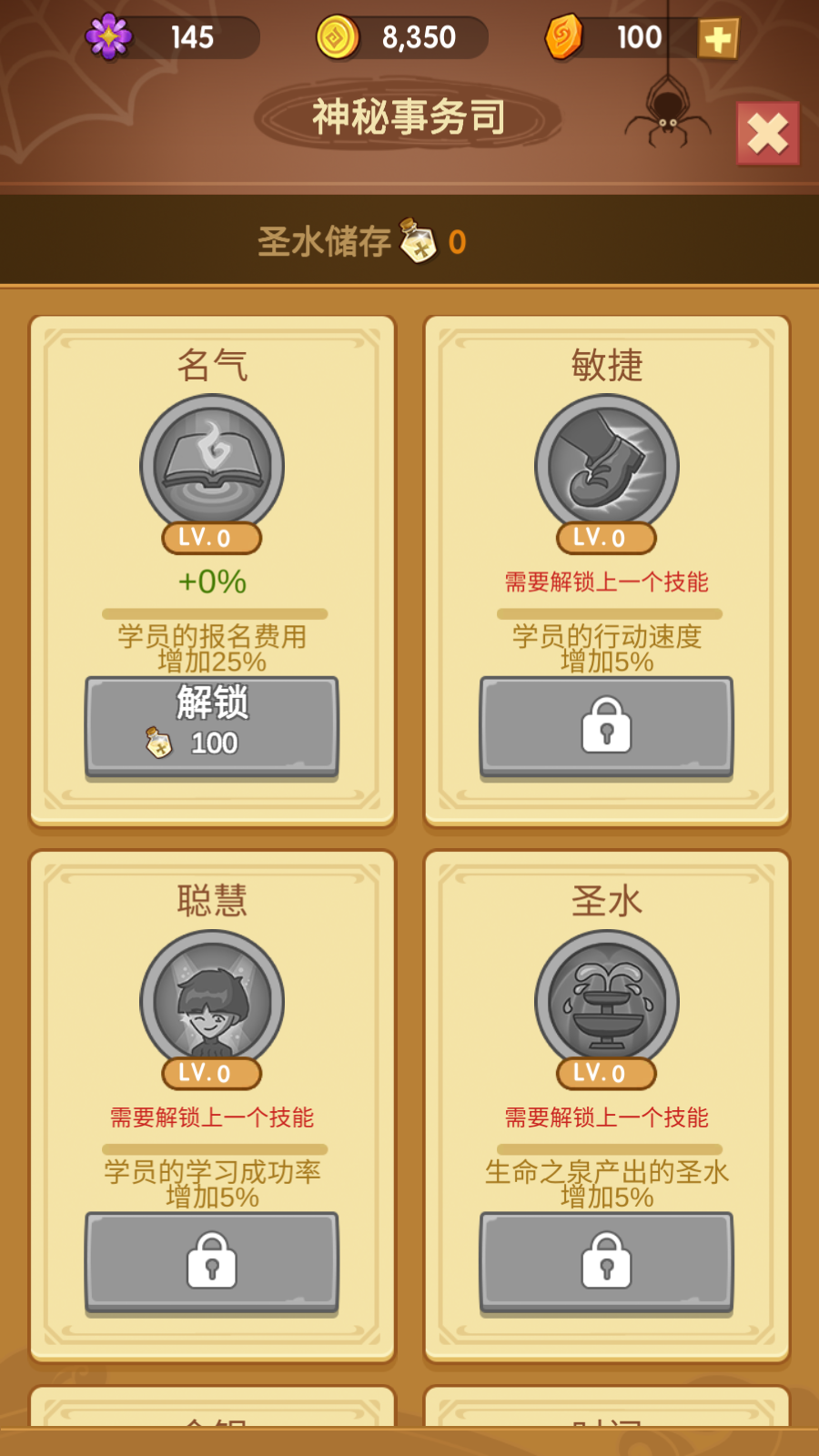Click the orange flame currency icon
The image size is (819, 1456).
561,36
